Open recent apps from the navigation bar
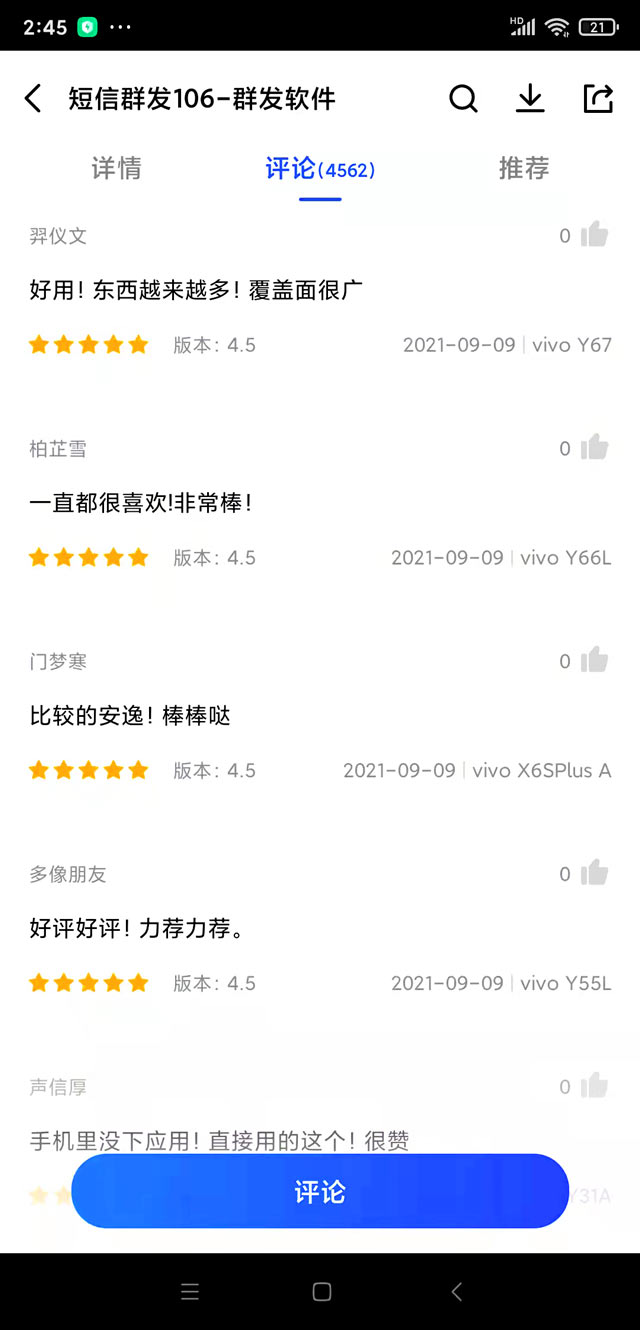The image size is (640, 1330). point(190,1292)
